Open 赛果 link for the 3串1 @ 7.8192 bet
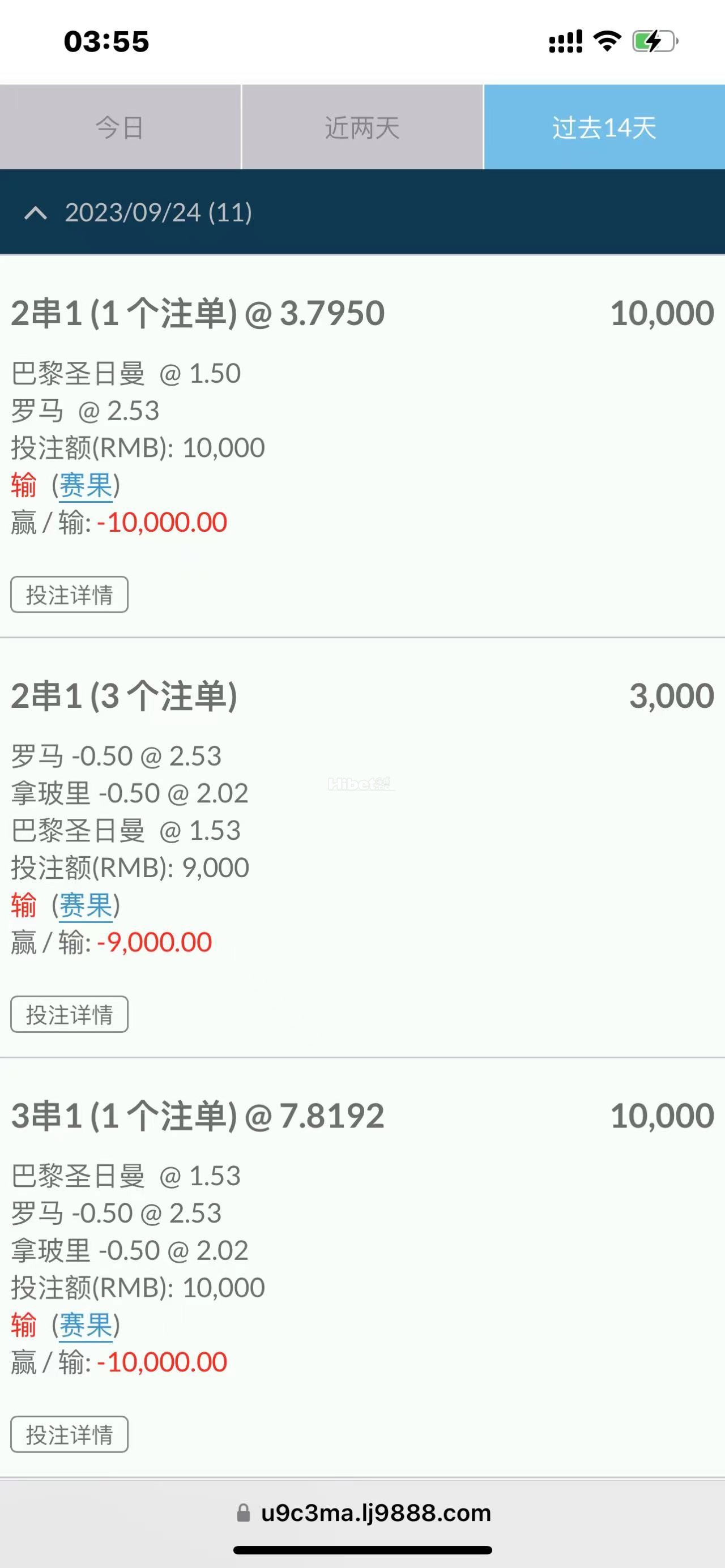 point(86,1325)
